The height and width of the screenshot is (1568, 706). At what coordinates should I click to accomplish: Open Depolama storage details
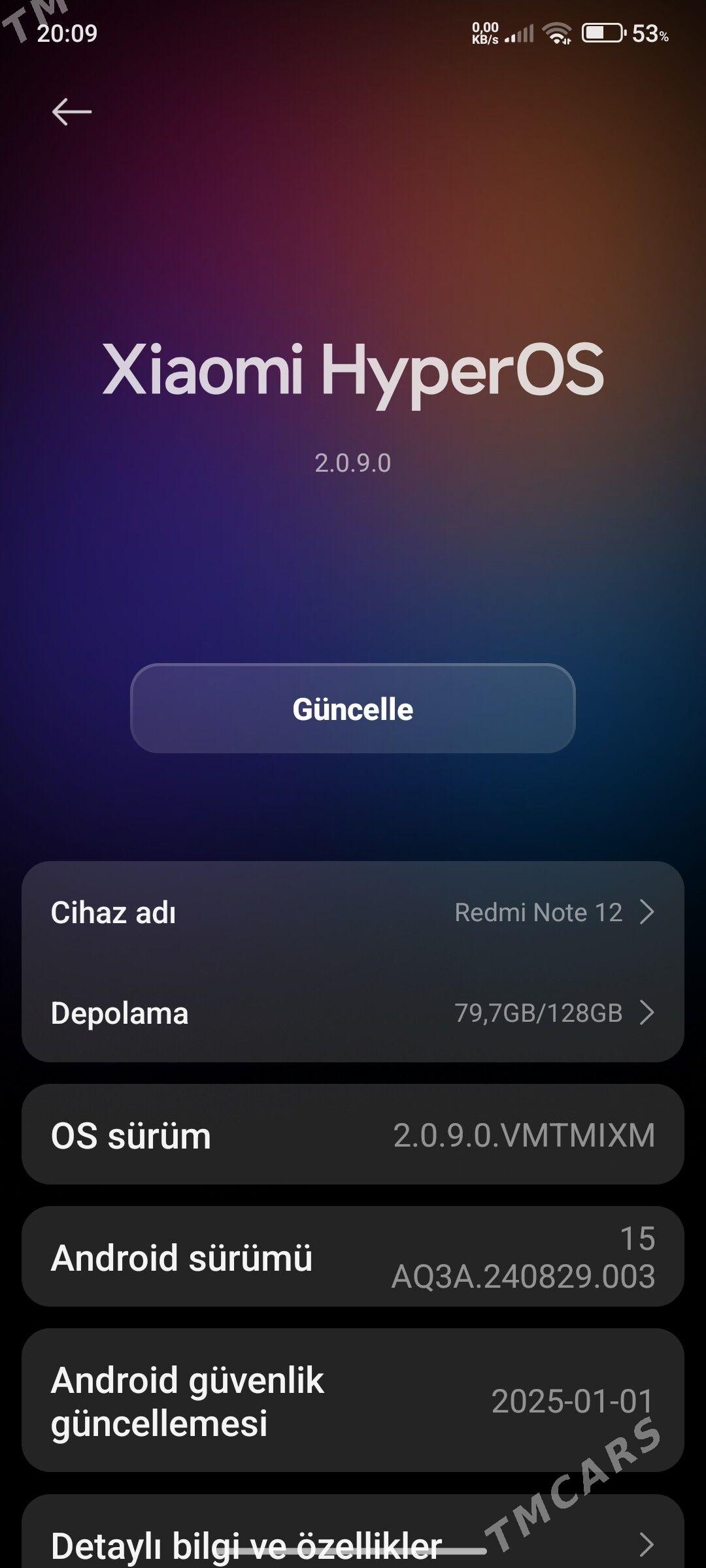[x=353, y=1013]
